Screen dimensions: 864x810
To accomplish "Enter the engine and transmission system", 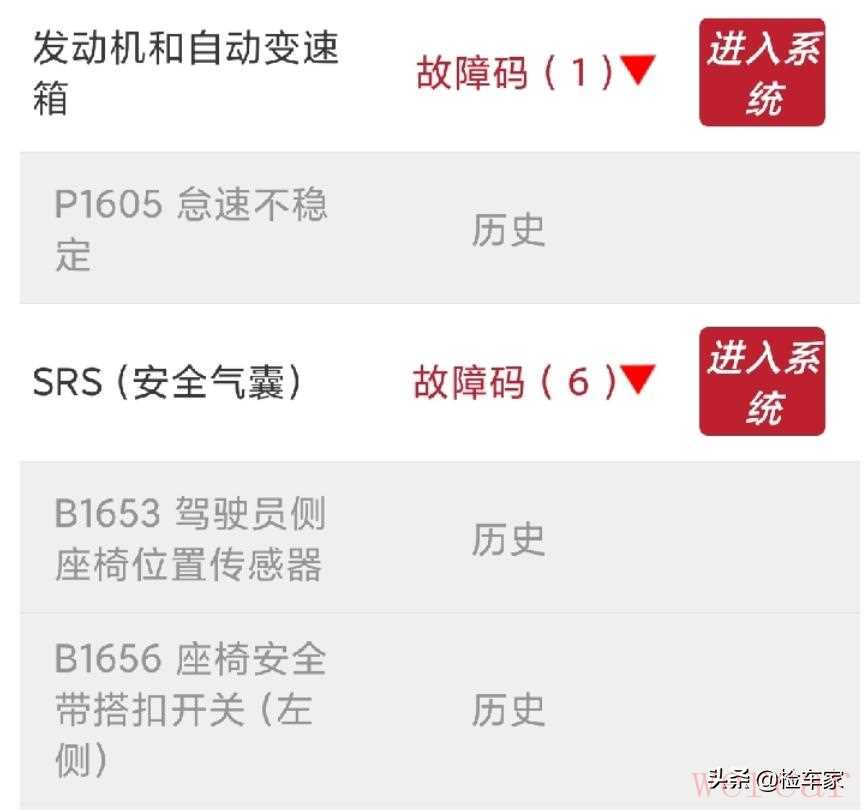I will click(761, 73).
